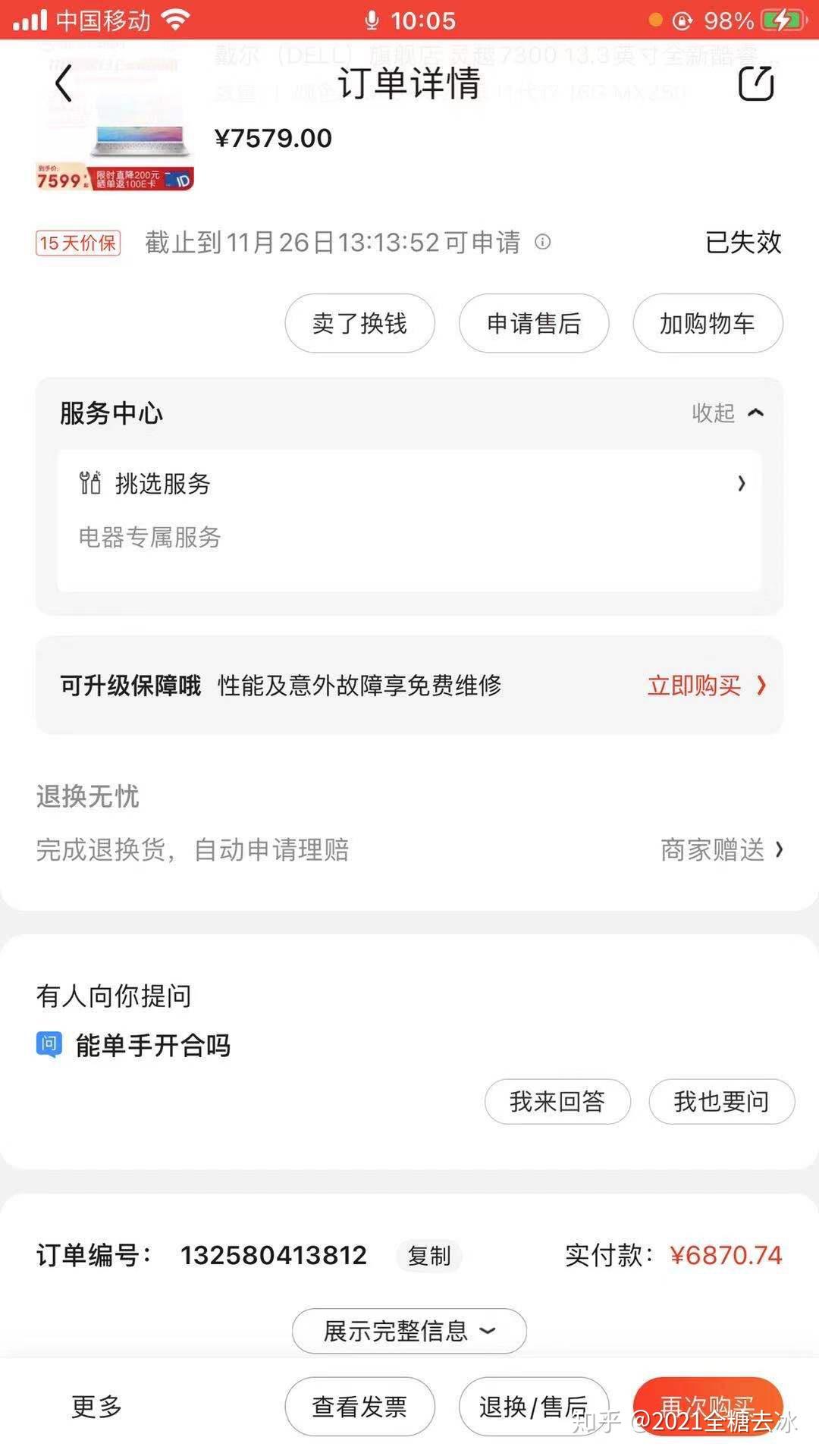Expand 展示完整信息 to show full order info
Image resolution: width=819 pixels, height=1456 pixels.
[x=408, y=1332]
